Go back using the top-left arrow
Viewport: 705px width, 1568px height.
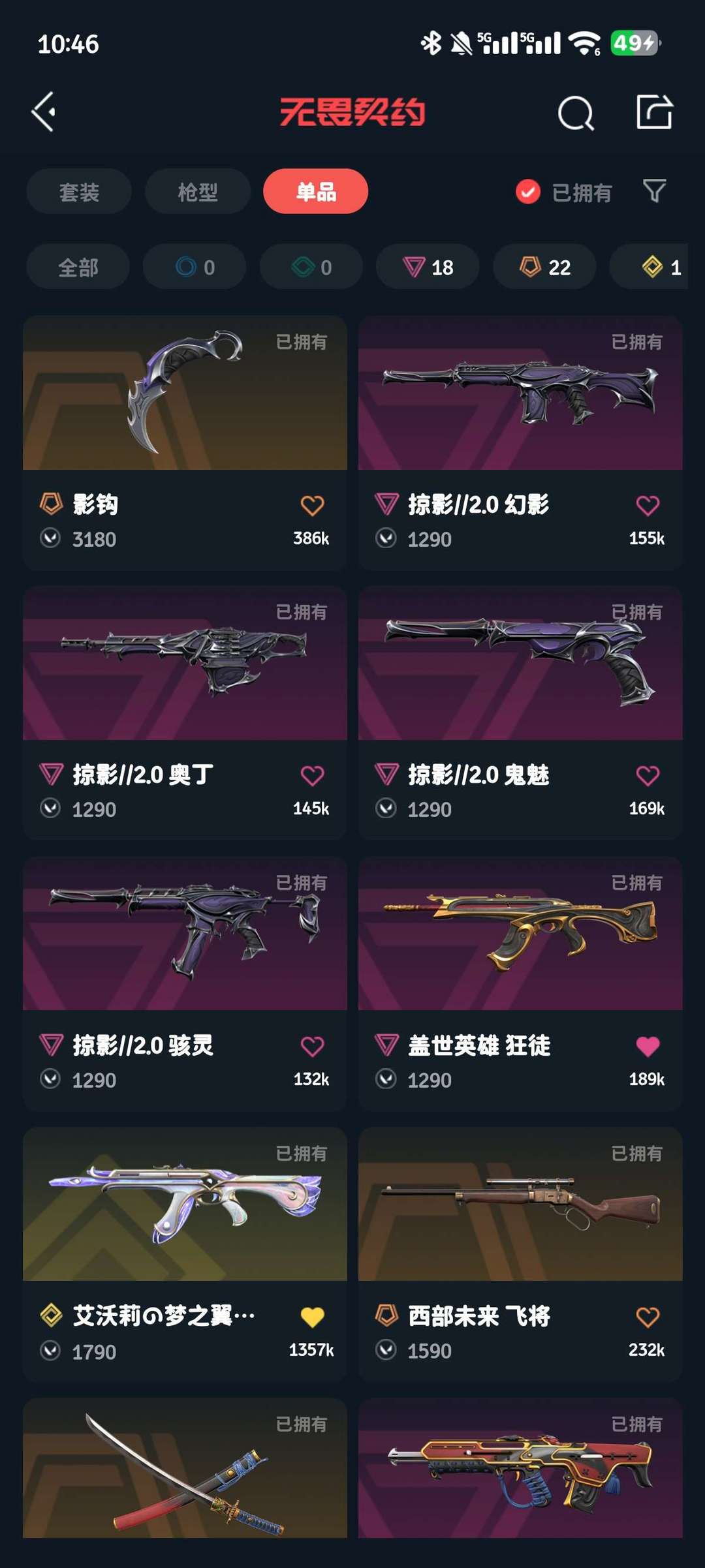[44, 112]
